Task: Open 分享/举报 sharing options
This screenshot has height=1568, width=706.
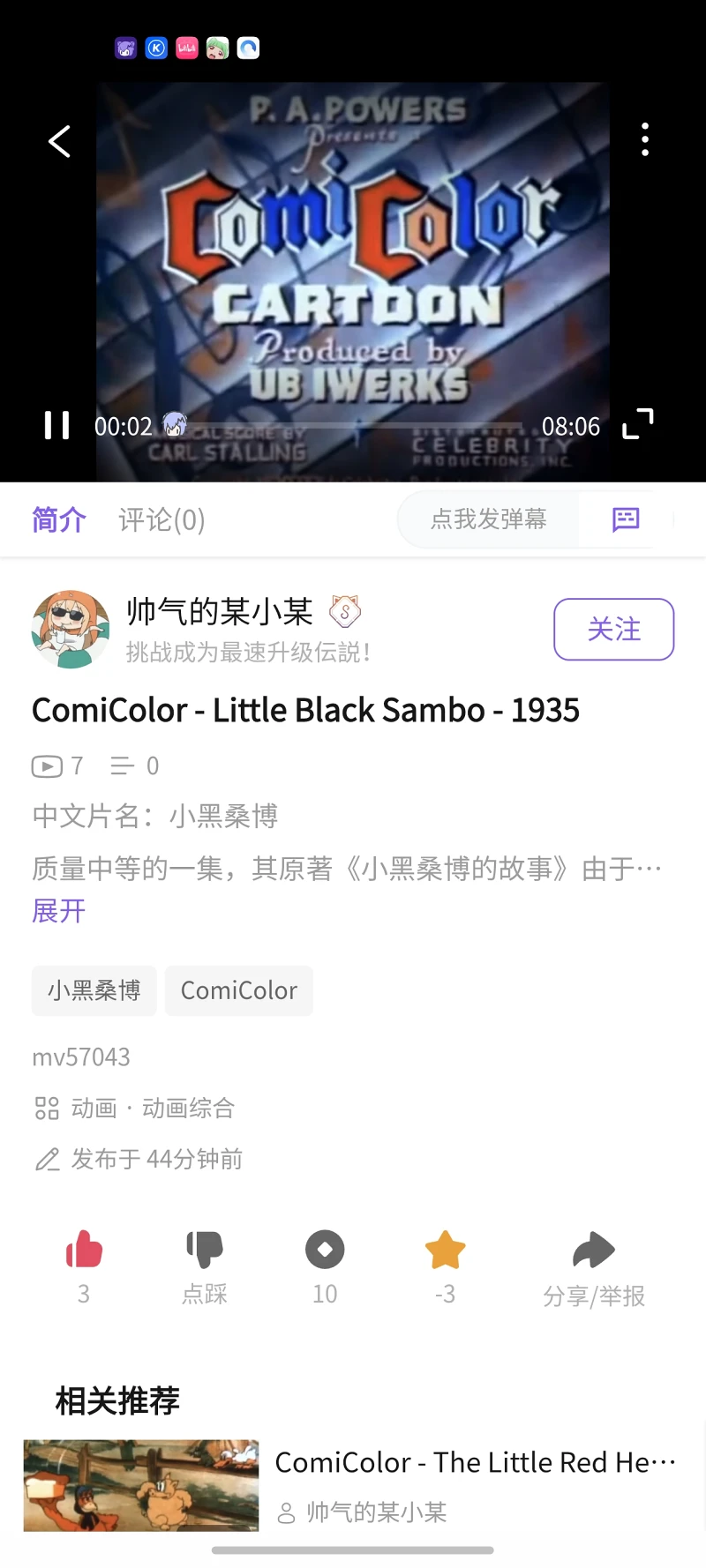Action: (x=593, y=1250)
